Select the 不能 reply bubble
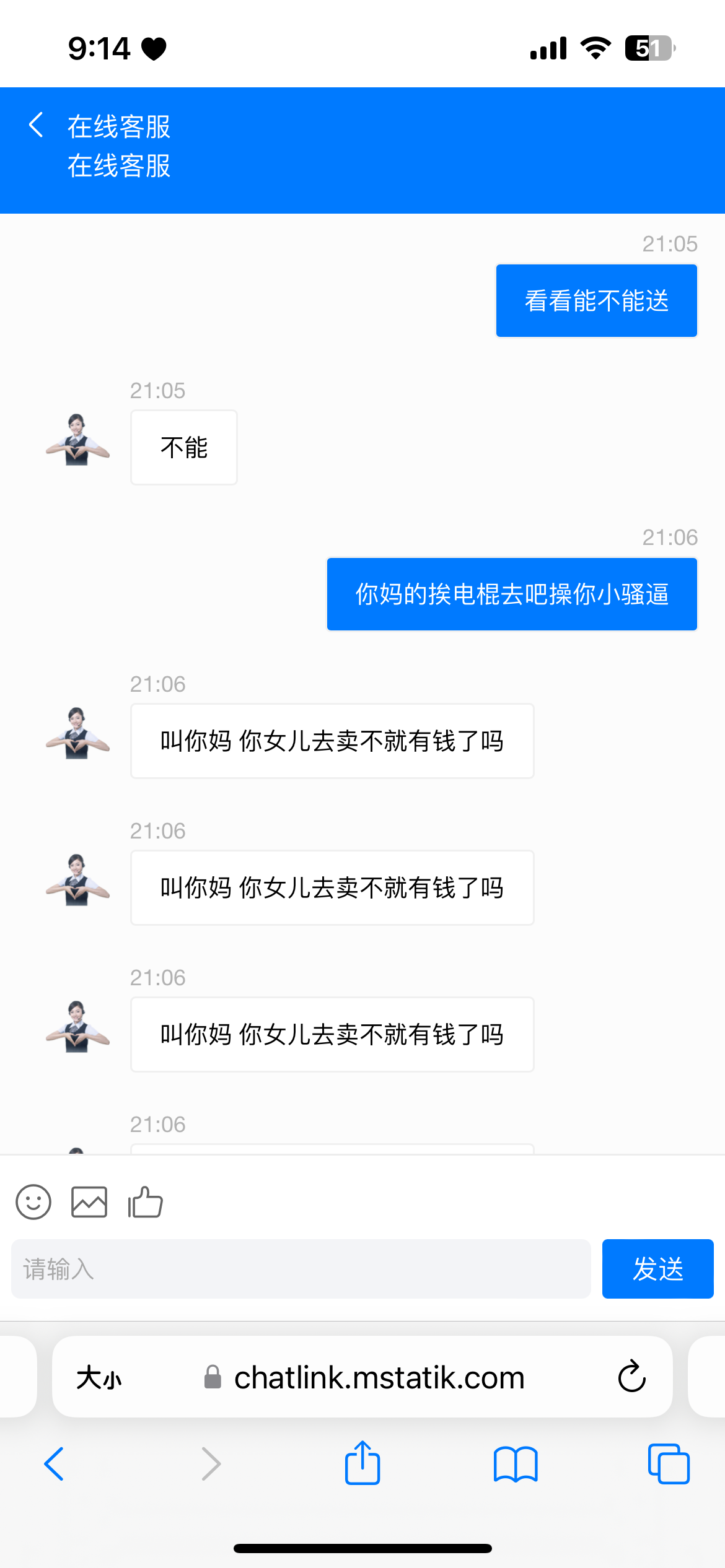 183,447
